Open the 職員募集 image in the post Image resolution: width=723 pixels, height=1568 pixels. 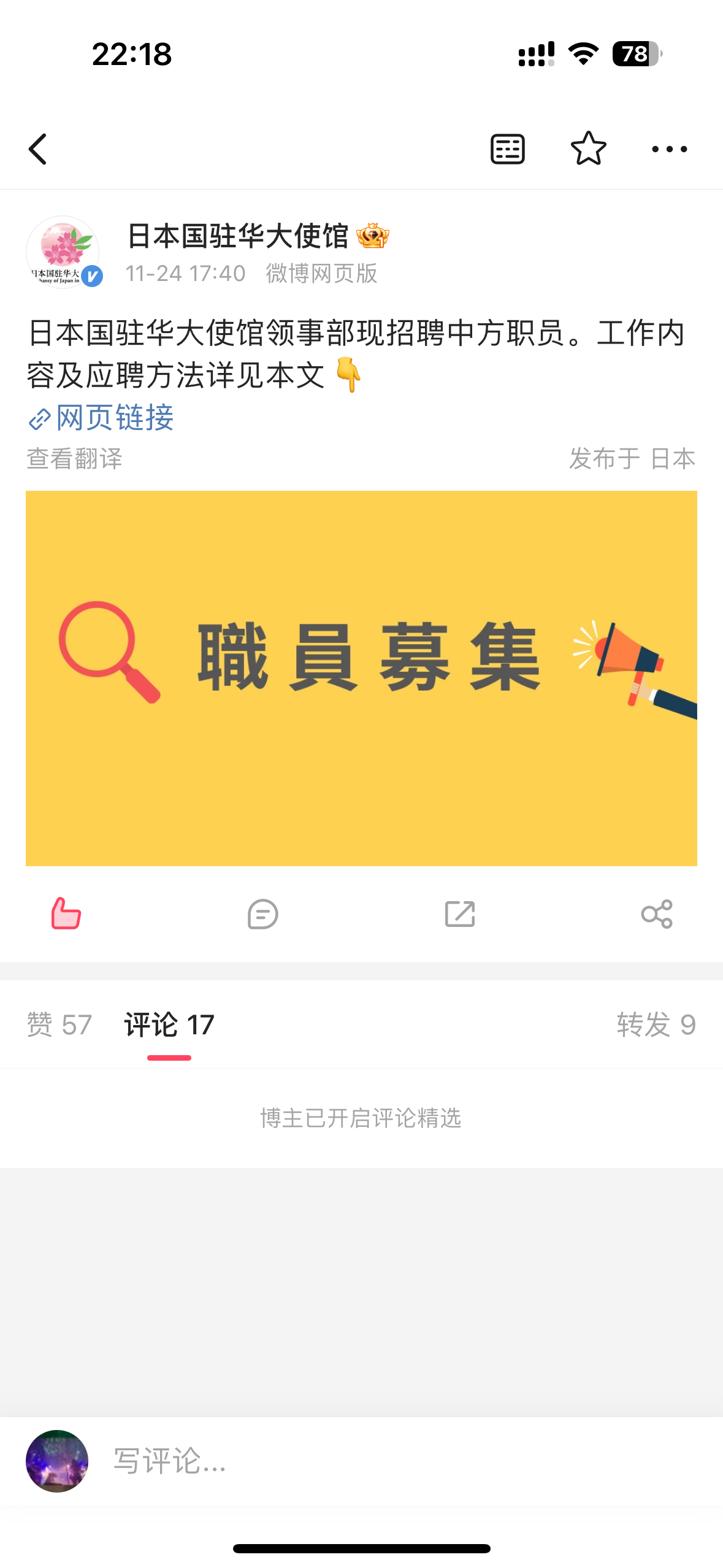(361, 678)
